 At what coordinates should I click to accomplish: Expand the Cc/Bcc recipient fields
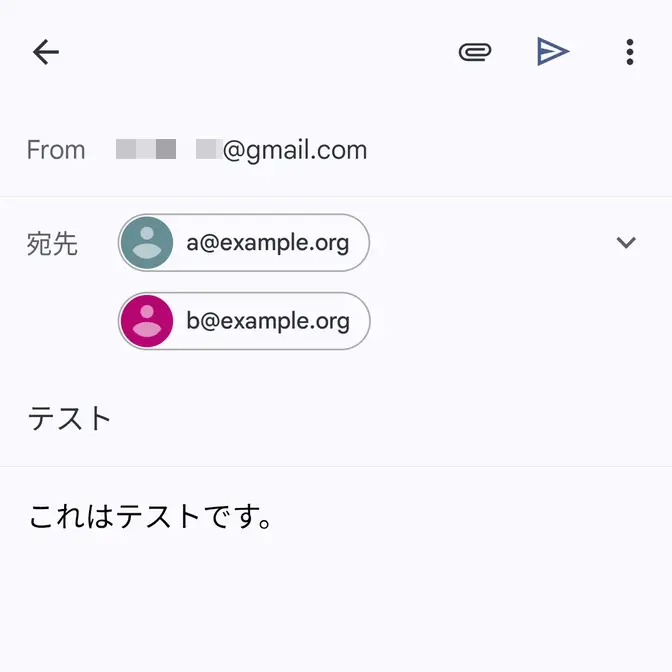coord(626,243)
